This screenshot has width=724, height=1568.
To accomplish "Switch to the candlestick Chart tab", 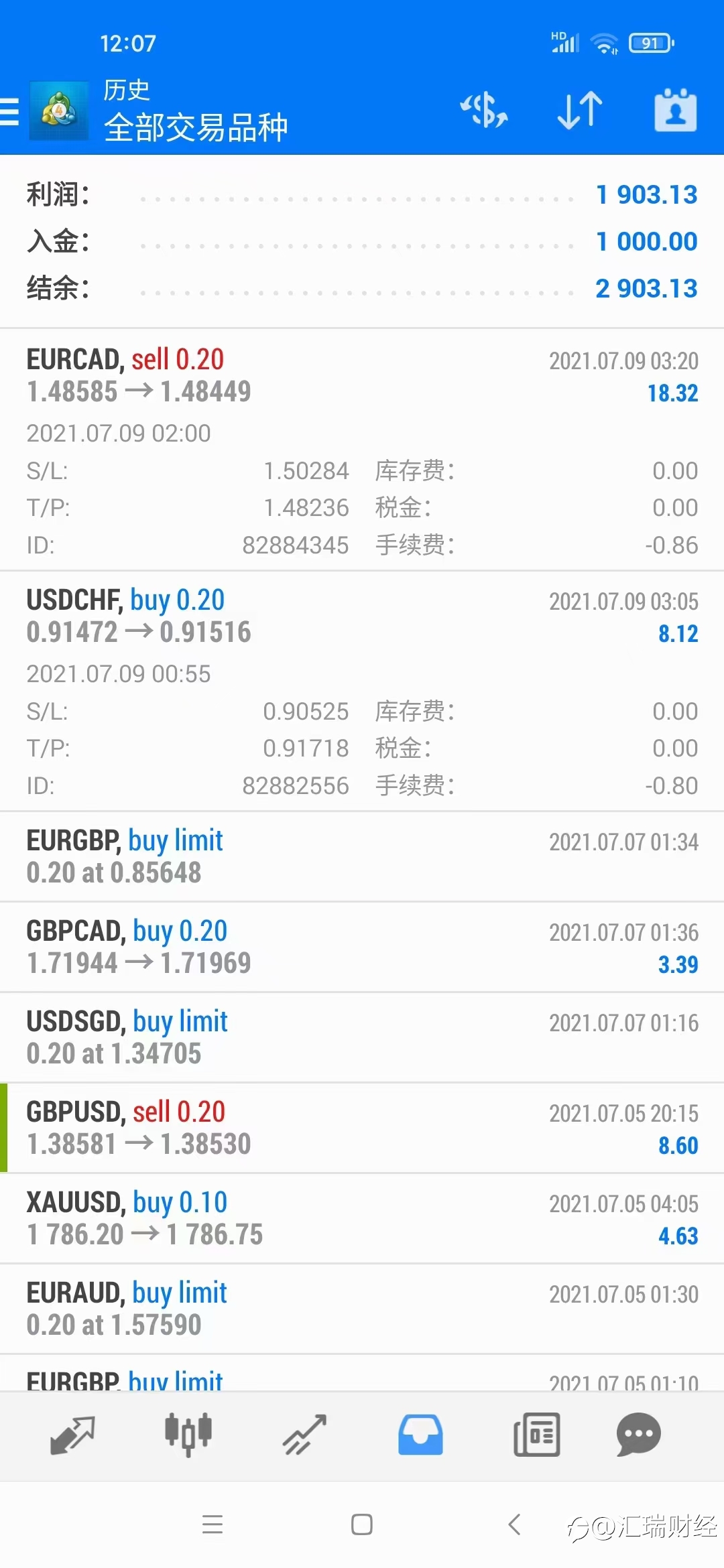I will [188, 1435].
